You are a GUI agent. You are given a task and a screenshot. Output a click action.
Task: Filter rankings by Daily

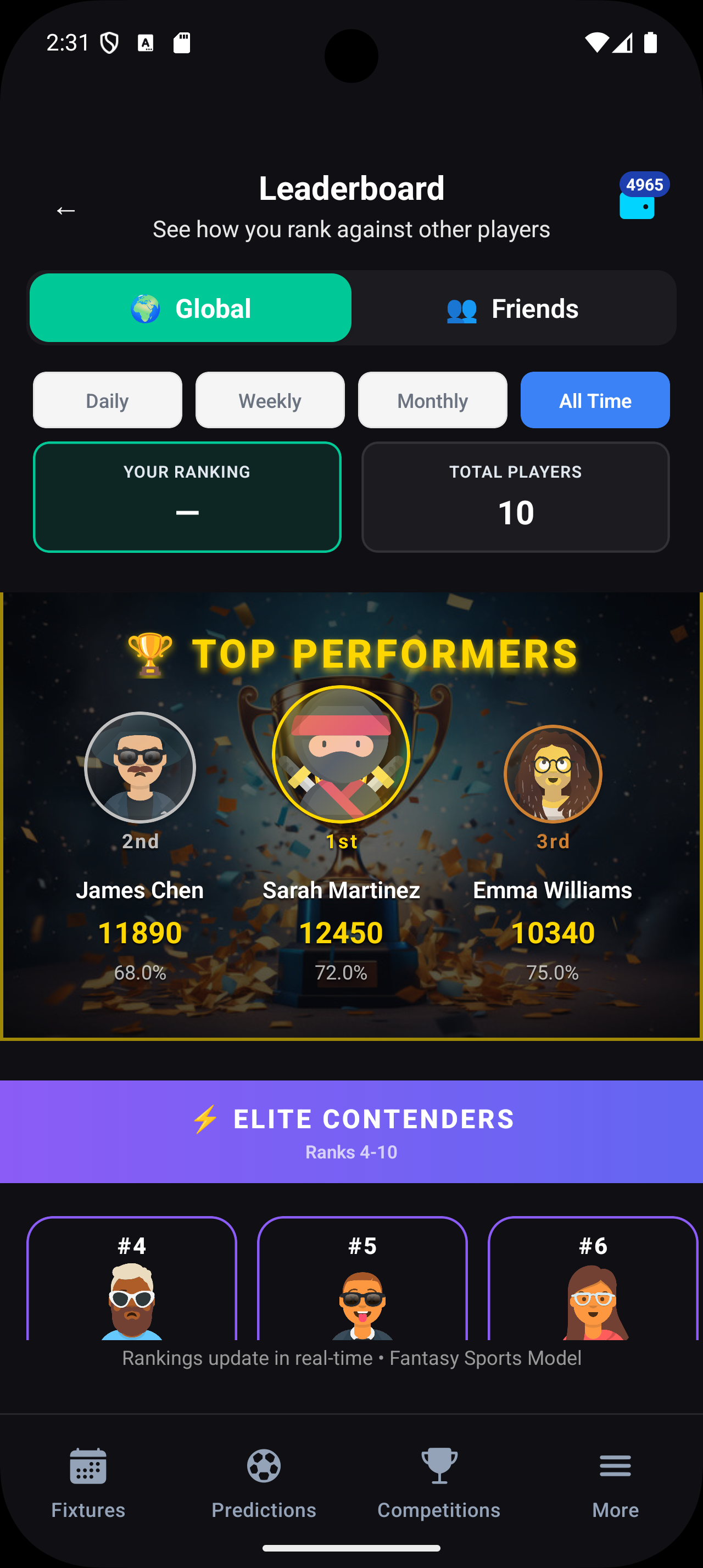pos(107,401)
